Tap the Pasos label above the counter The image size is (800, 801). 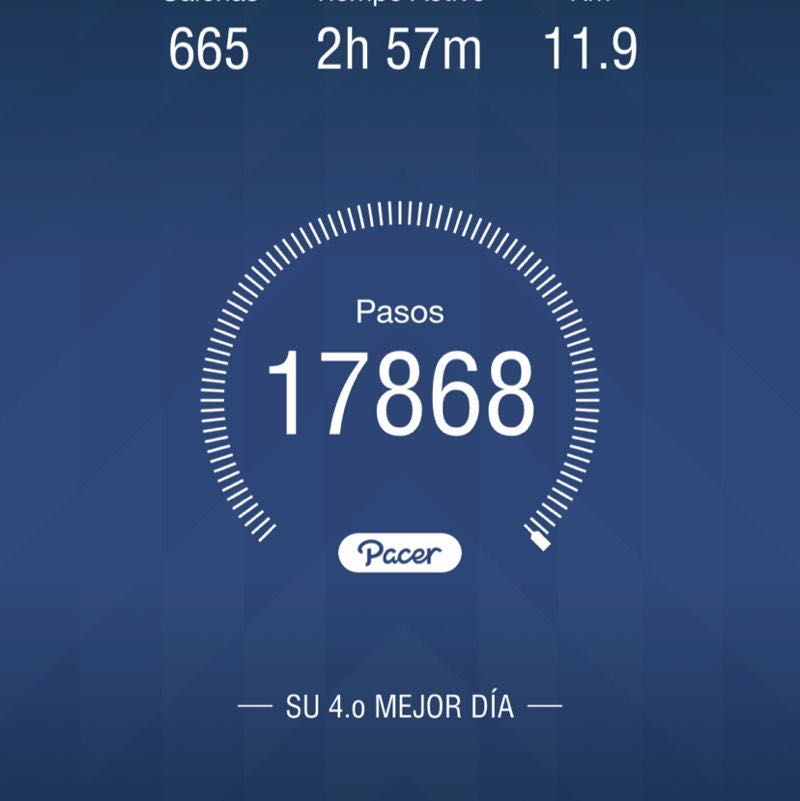click(399, 312)
